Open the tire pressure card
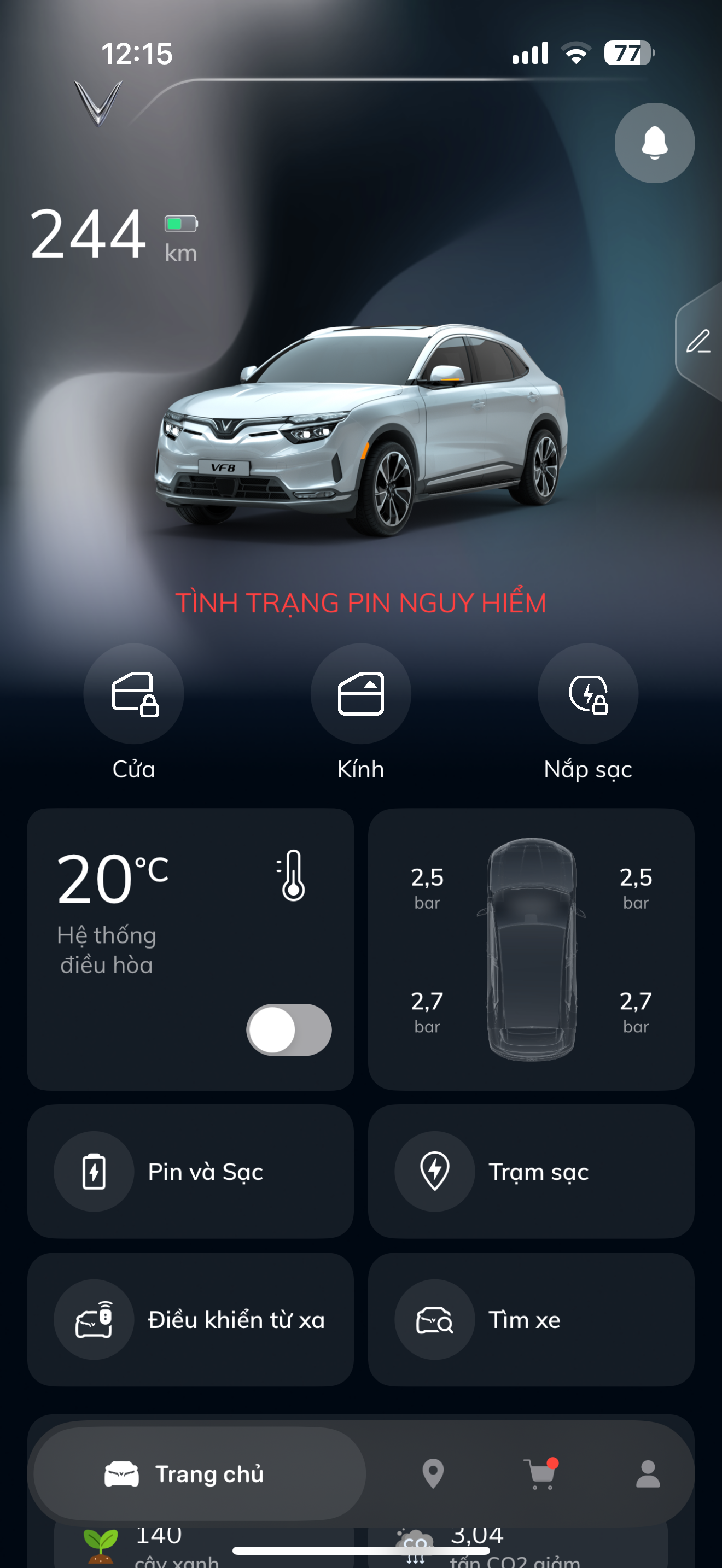The height and width of the screenshot is (1568, 722). 531,949
